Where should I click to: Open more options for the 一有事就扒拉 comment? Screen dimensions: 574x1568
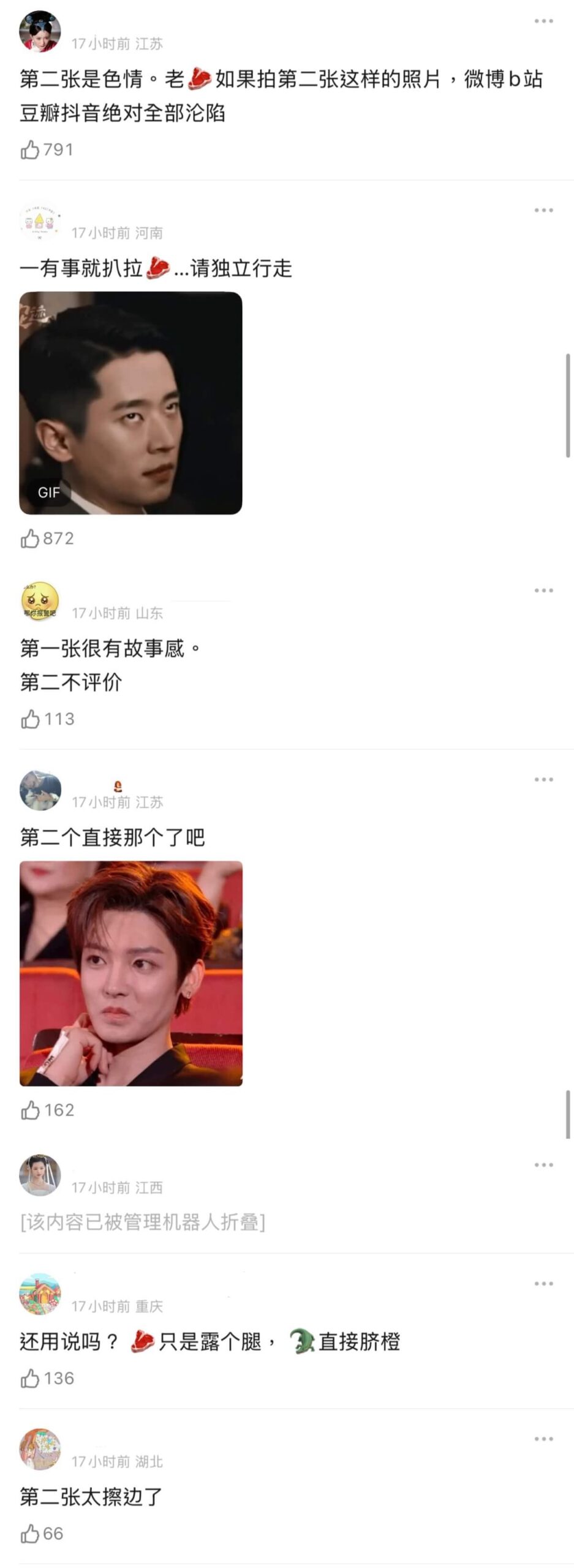pos(543,210)
